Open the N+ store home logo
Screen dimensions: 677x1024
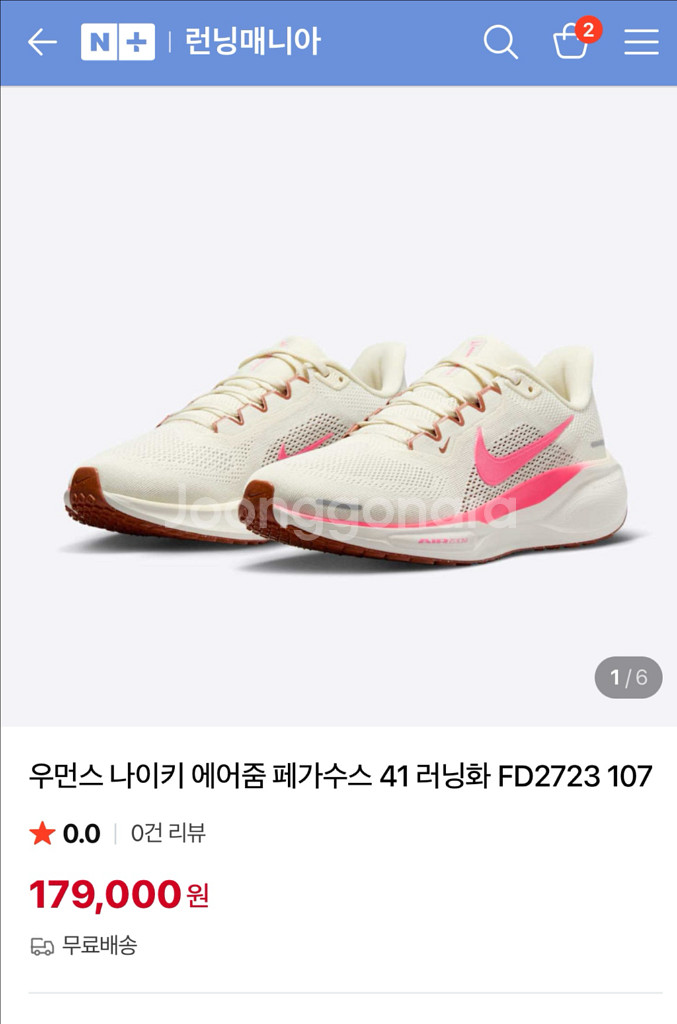[118, 42]
